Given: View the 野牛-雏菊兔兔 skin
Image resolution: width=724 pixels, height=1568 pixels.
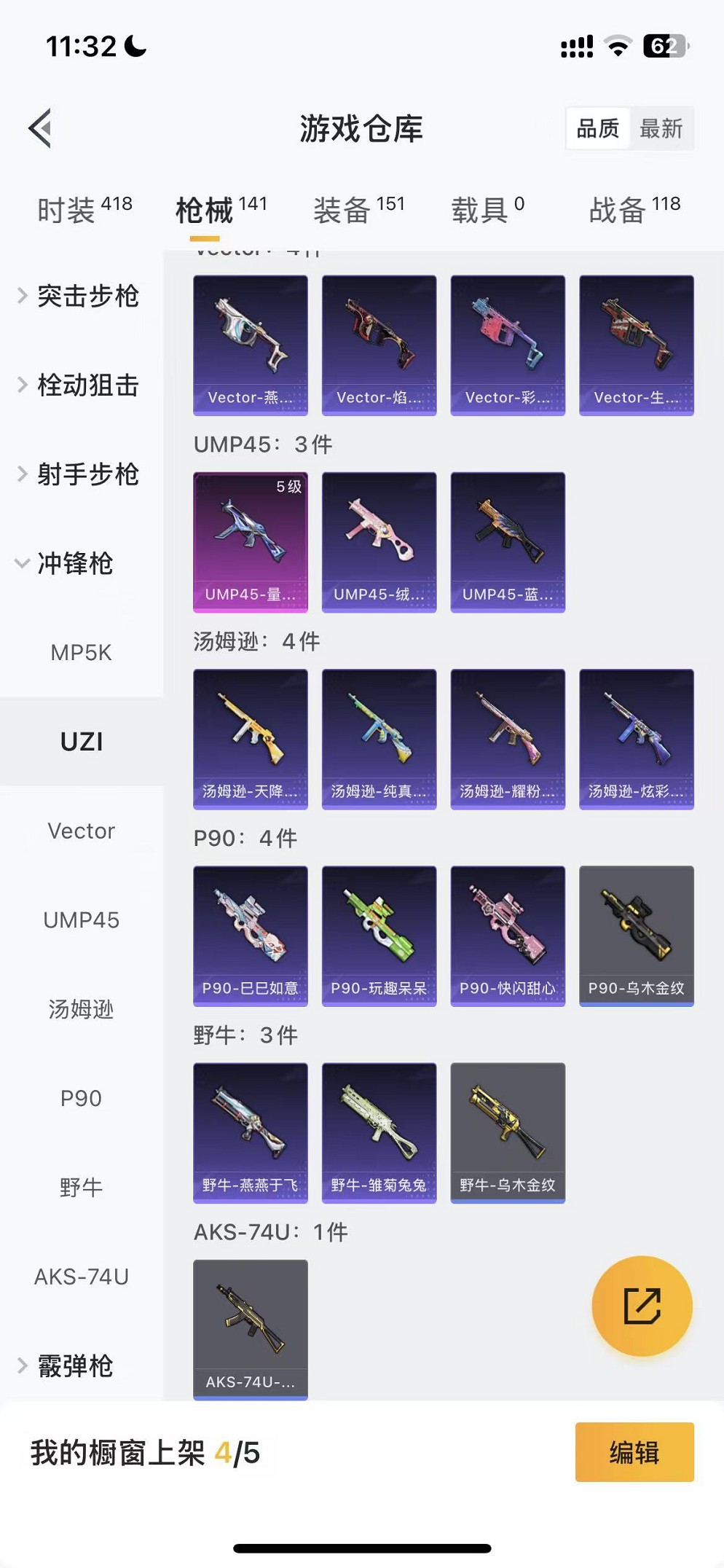Looking at the screenshot, I should click(379, 1132).
